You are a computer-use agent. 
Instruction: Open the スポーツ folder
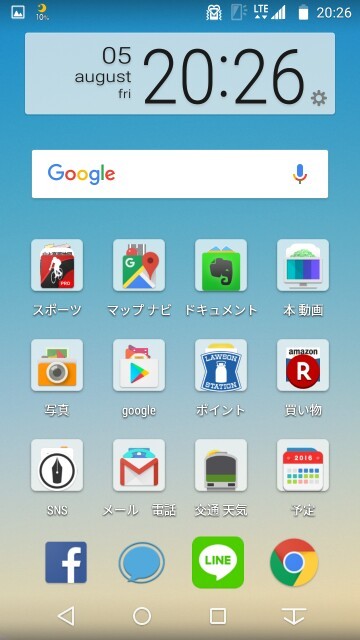[x=57, y=265]
